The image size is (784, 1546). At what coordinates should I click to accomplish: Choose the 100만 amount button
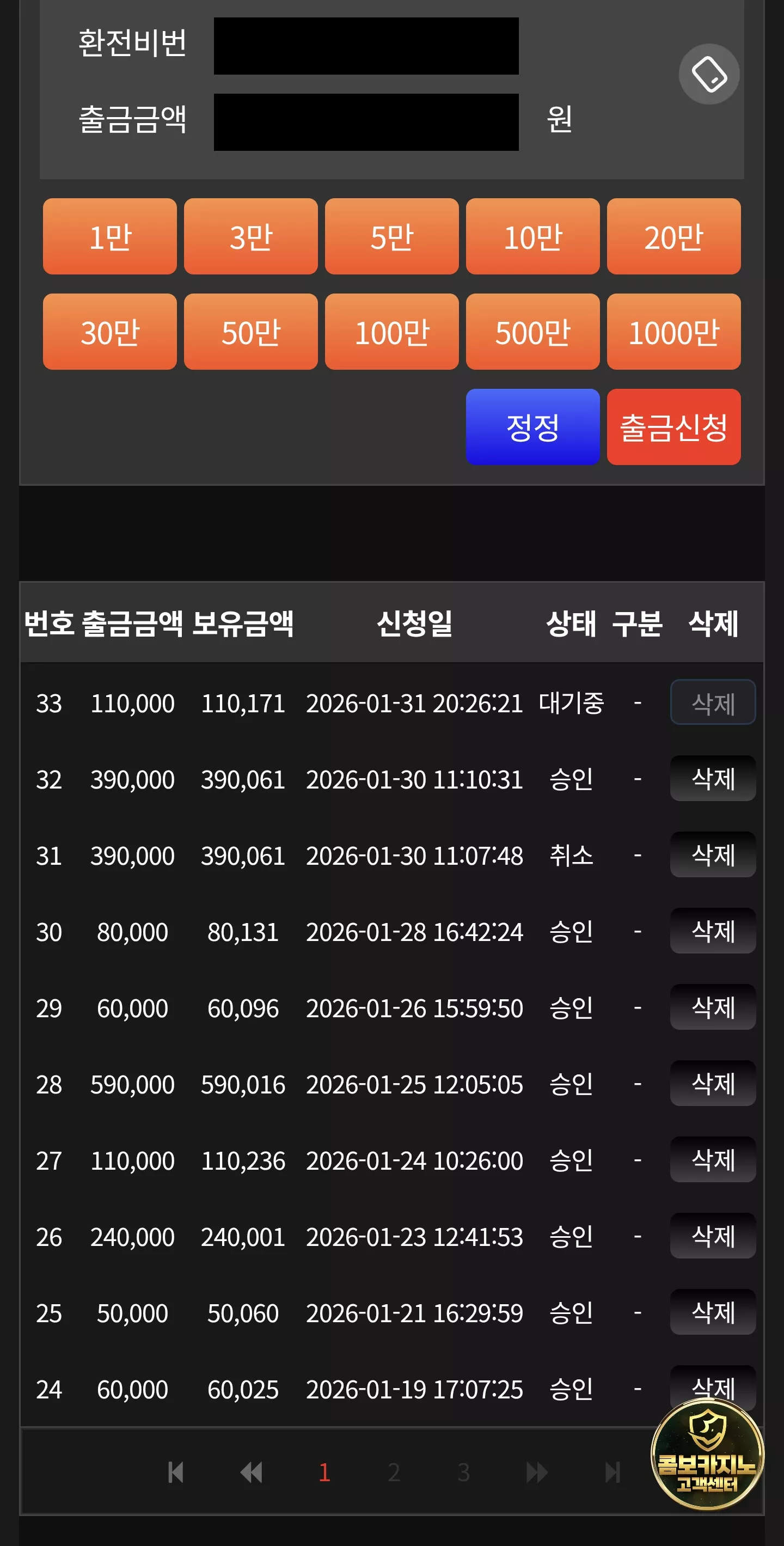391,332
